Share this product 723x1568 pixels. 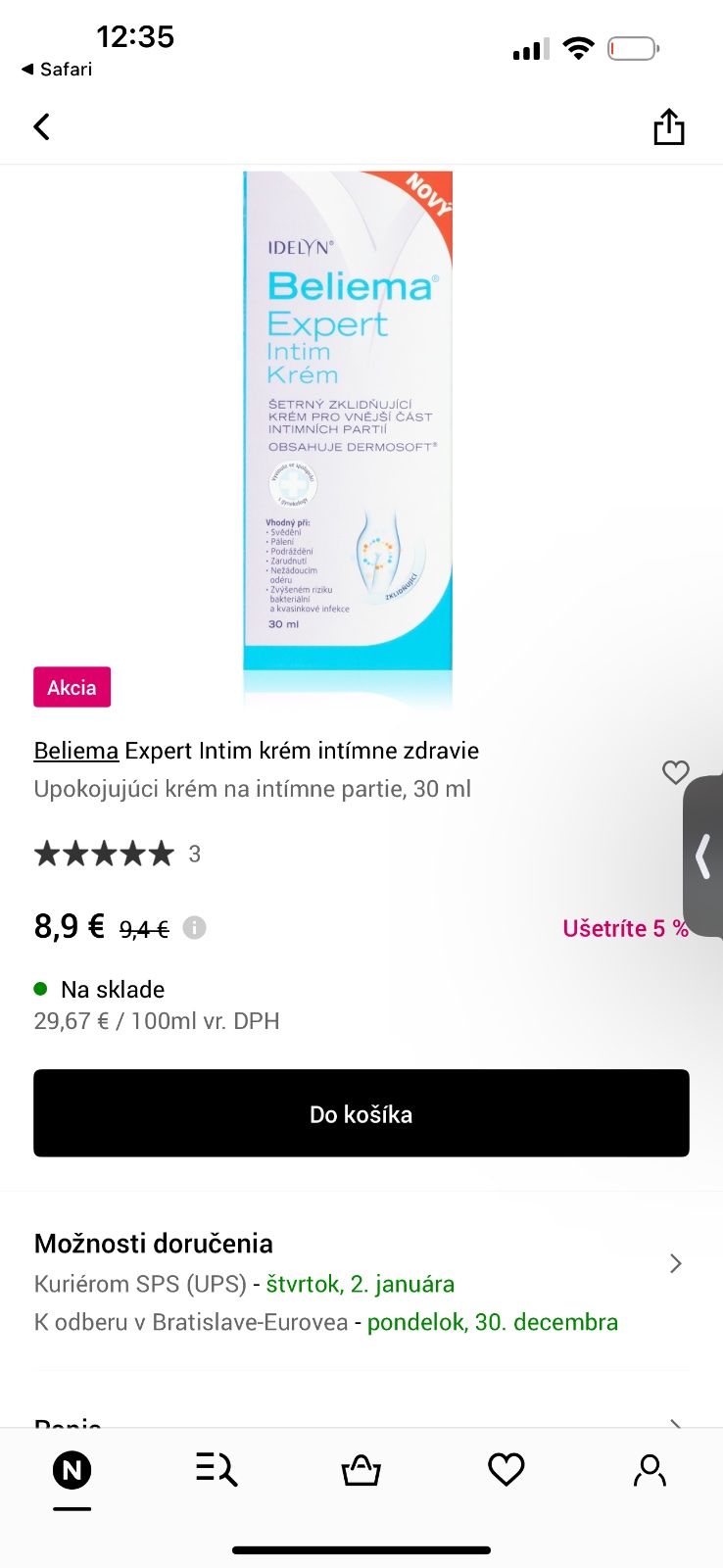point(668,126)
